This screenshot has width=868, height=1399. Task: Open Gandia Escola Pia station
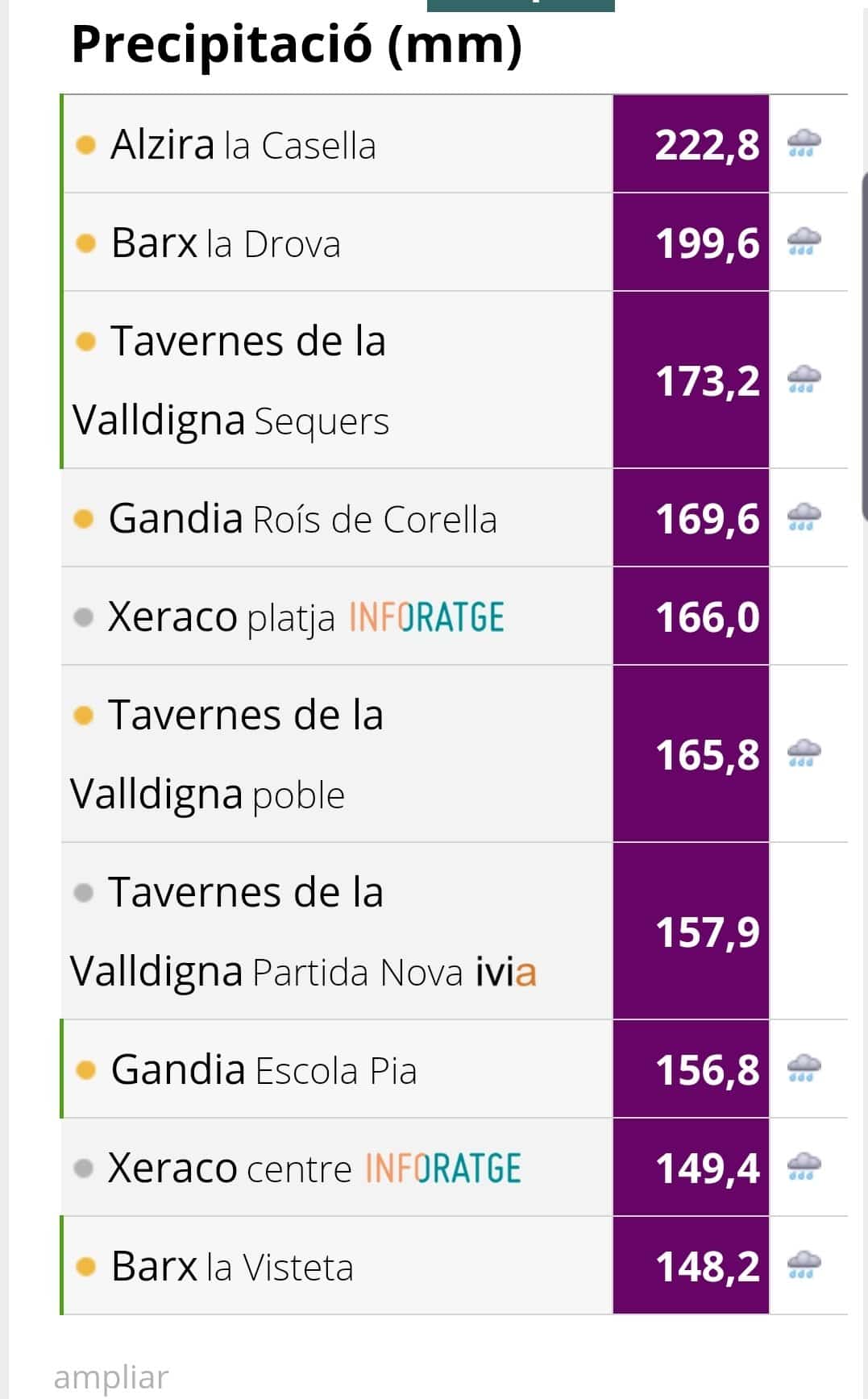(455, 1069)
